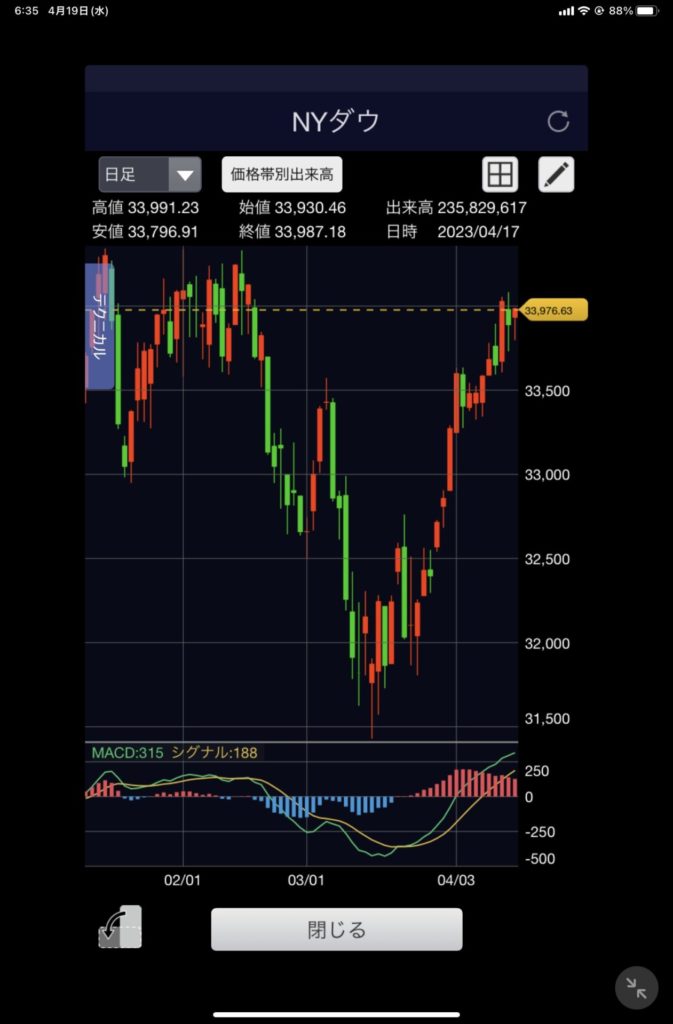Tap the collapse arrows icon
The image size is (673, 1024).
(x=636, y=987)
